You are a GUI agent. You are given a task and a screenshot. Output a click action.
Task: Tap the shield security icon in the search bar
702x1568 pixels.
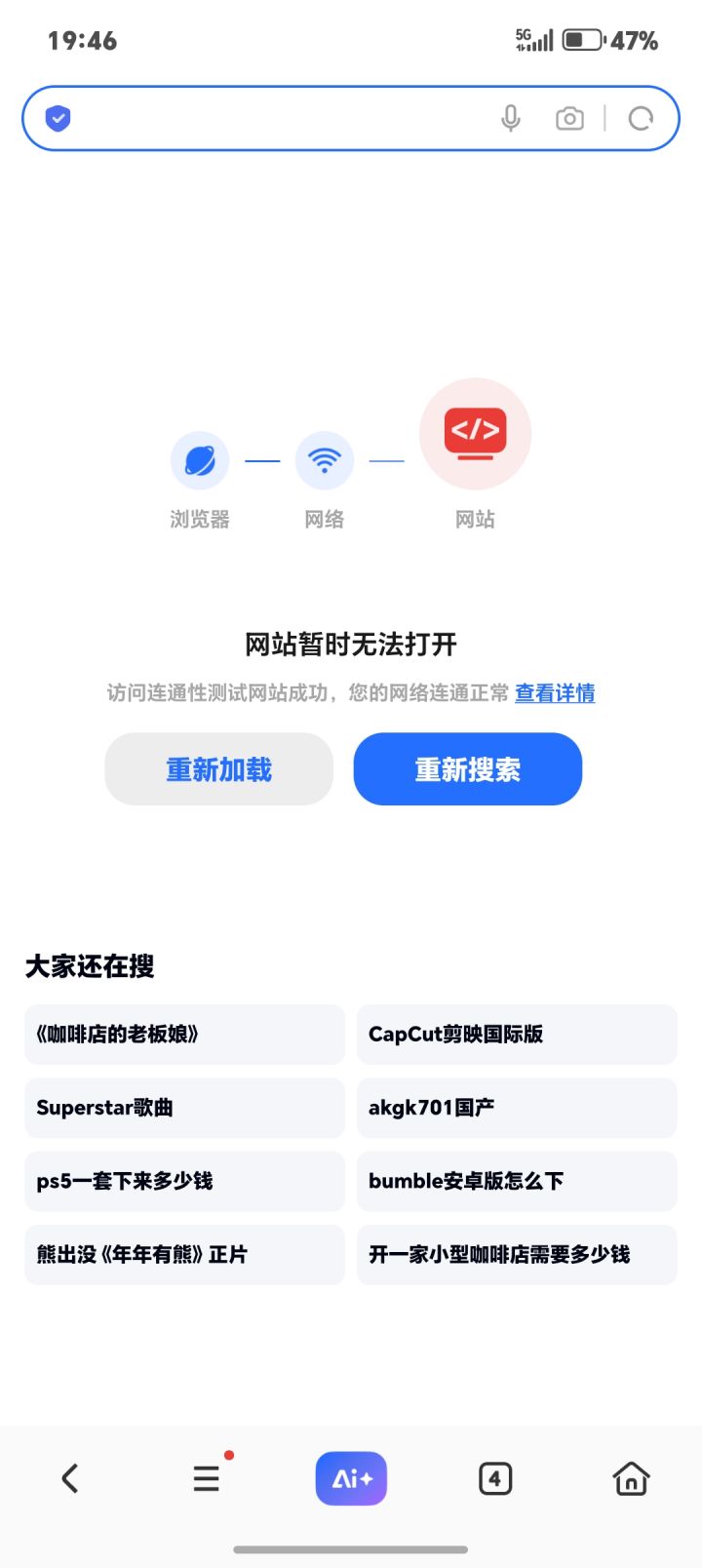tap(58, 118)
